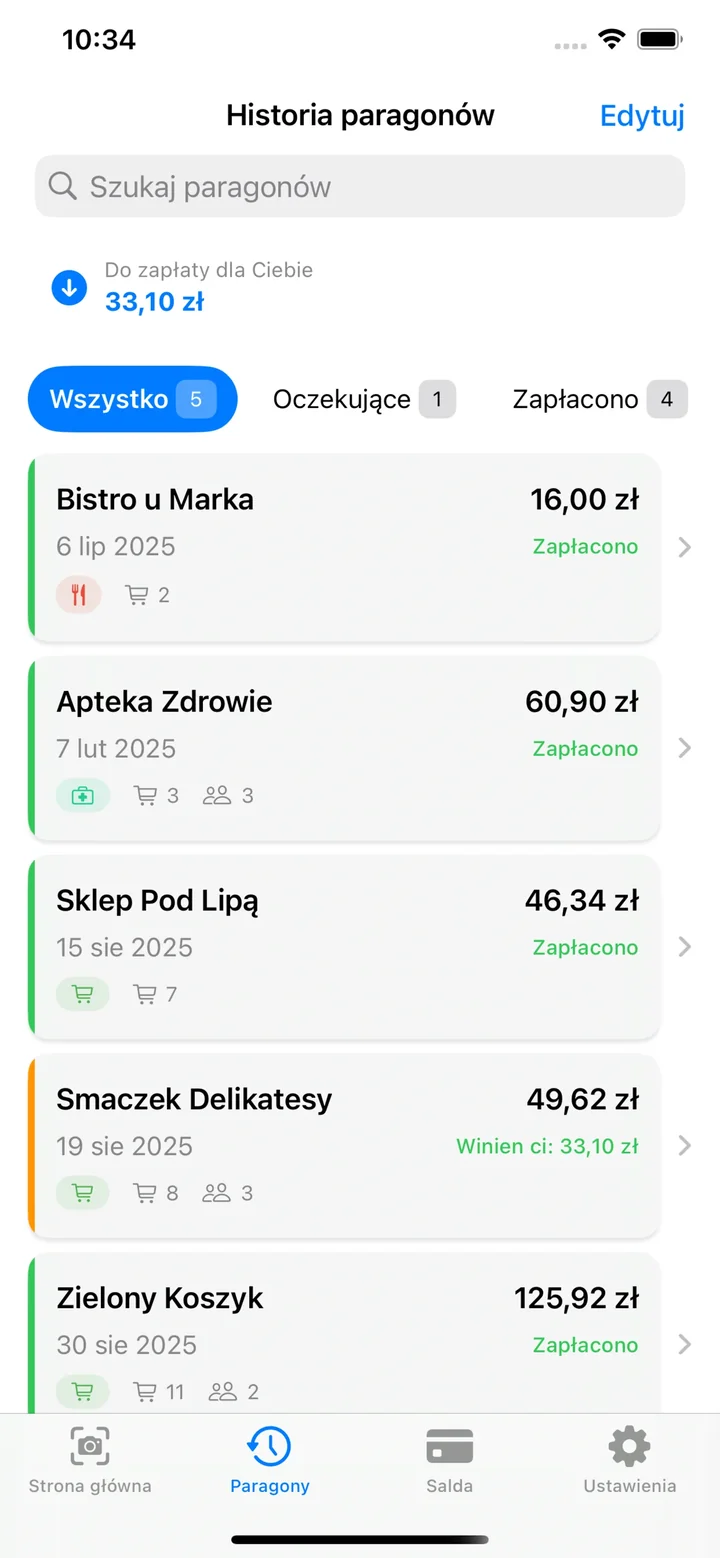Select the Oczekujące filter
The height and width of the screenshot is (1558, 720).
click(363, 399)
